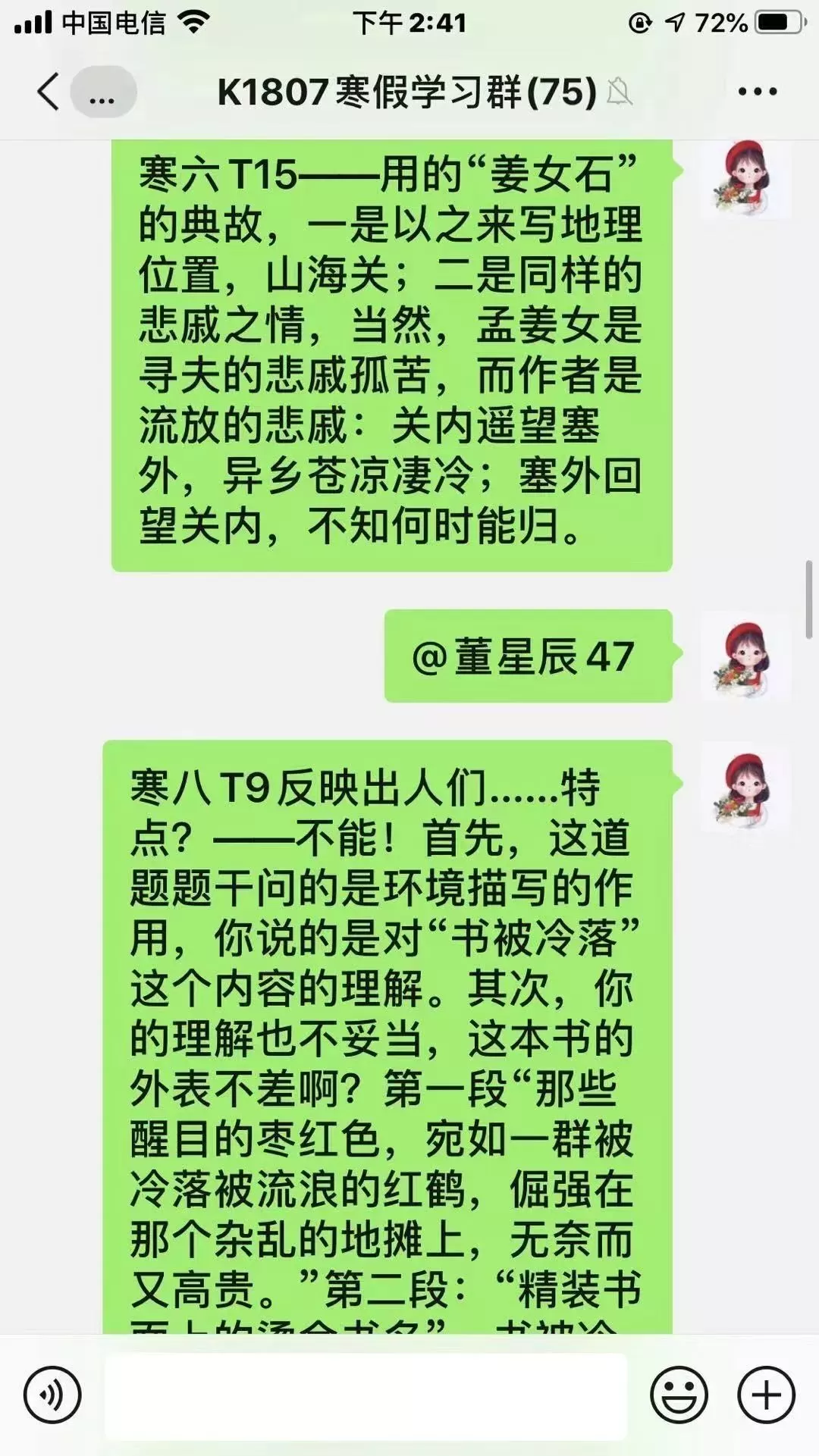Tap the back chevron to leave the chat
The height and width of the screenshot is (1456, 819).
(47, 91)
